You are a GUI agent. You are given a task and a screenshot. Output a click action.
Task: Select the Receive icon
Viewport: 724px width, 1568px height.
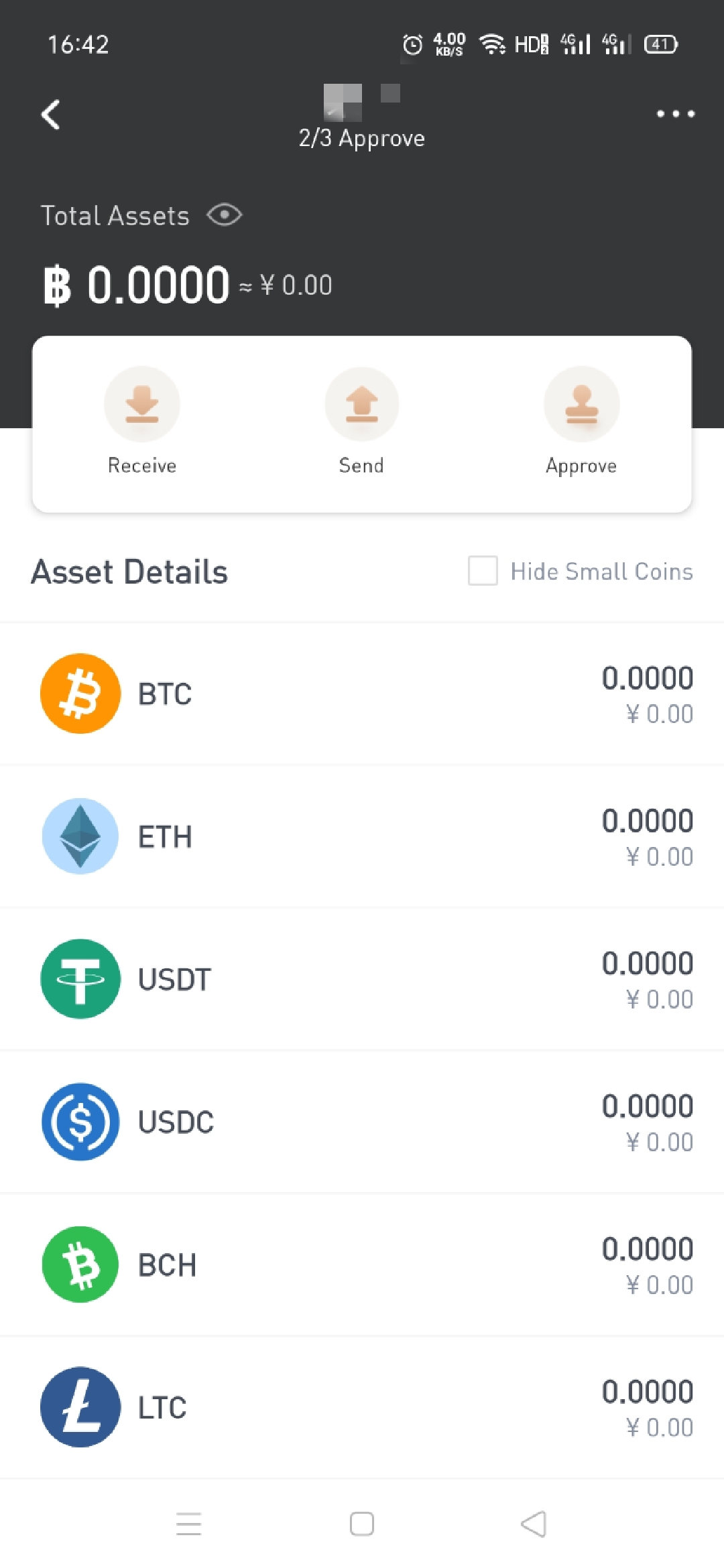coord(141,404)
